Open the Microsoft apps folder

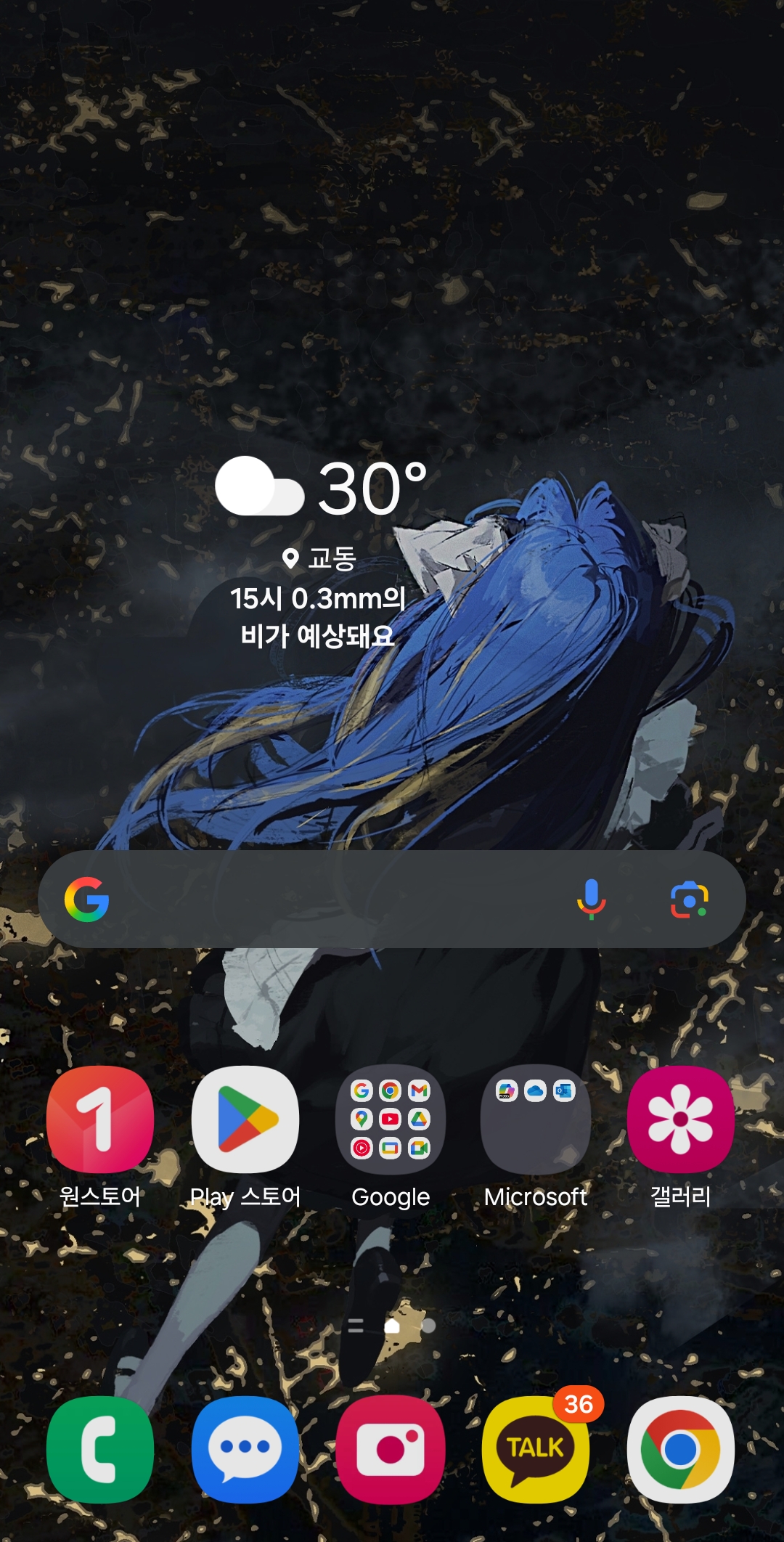click(x=536, y=1119)
